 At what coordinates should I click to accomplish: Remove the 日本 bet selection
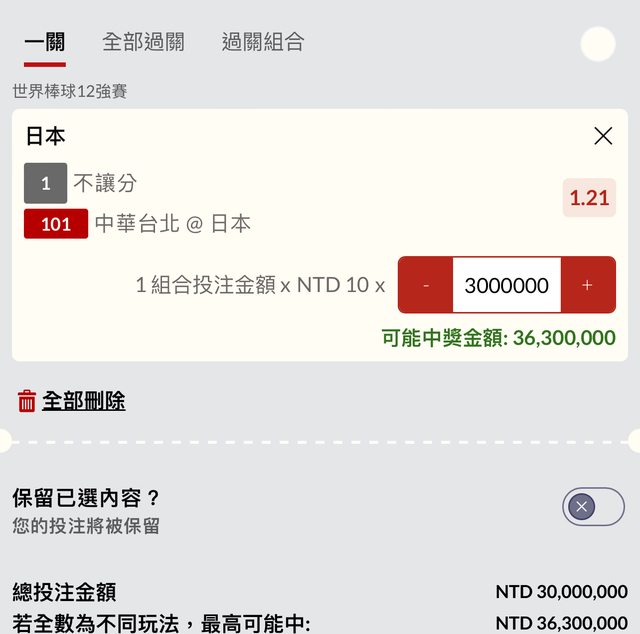click(603, 136)
